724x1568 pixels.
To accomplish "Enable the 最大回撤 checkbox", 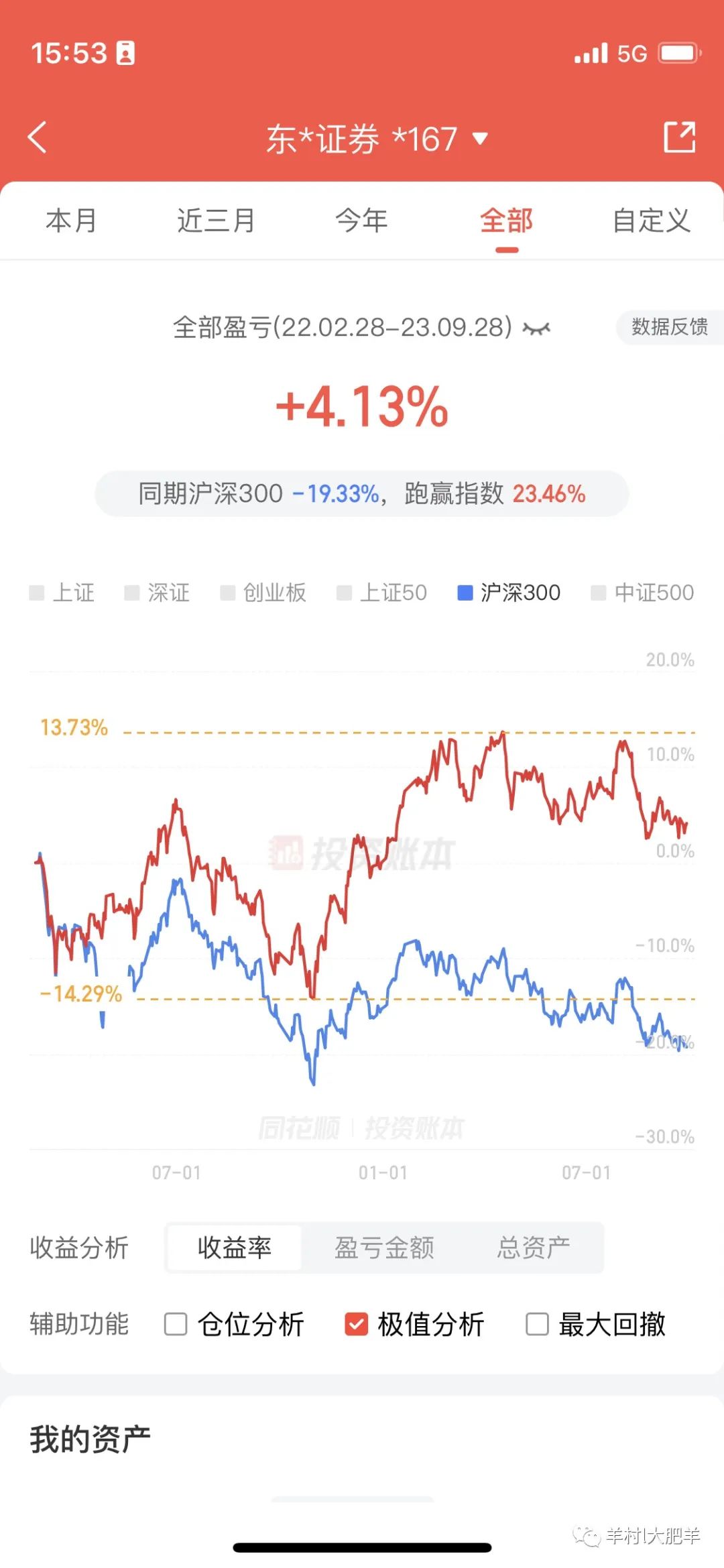I will tap(537, 1324).
